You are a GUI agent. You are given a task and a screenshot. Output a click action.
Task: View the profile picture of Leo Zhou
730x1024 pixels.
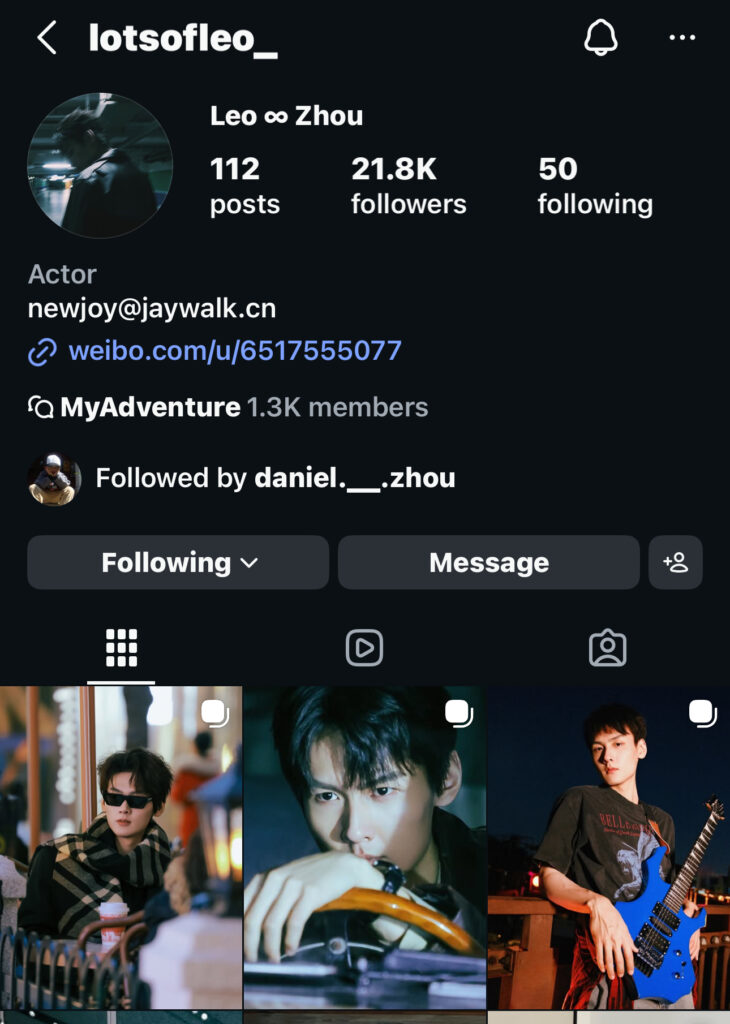tap(100, 166)
